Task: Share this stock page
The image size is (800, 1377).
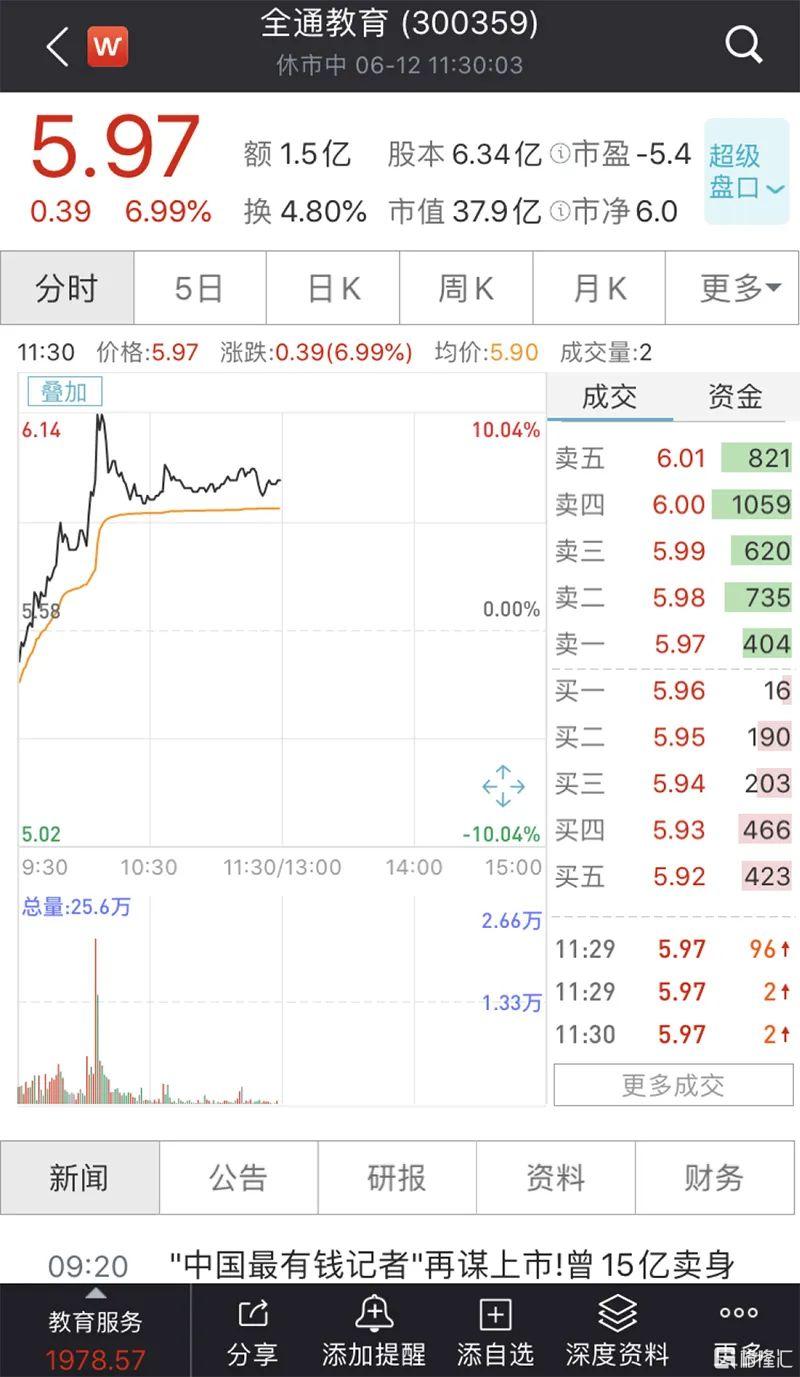Action: point(252,1332)
